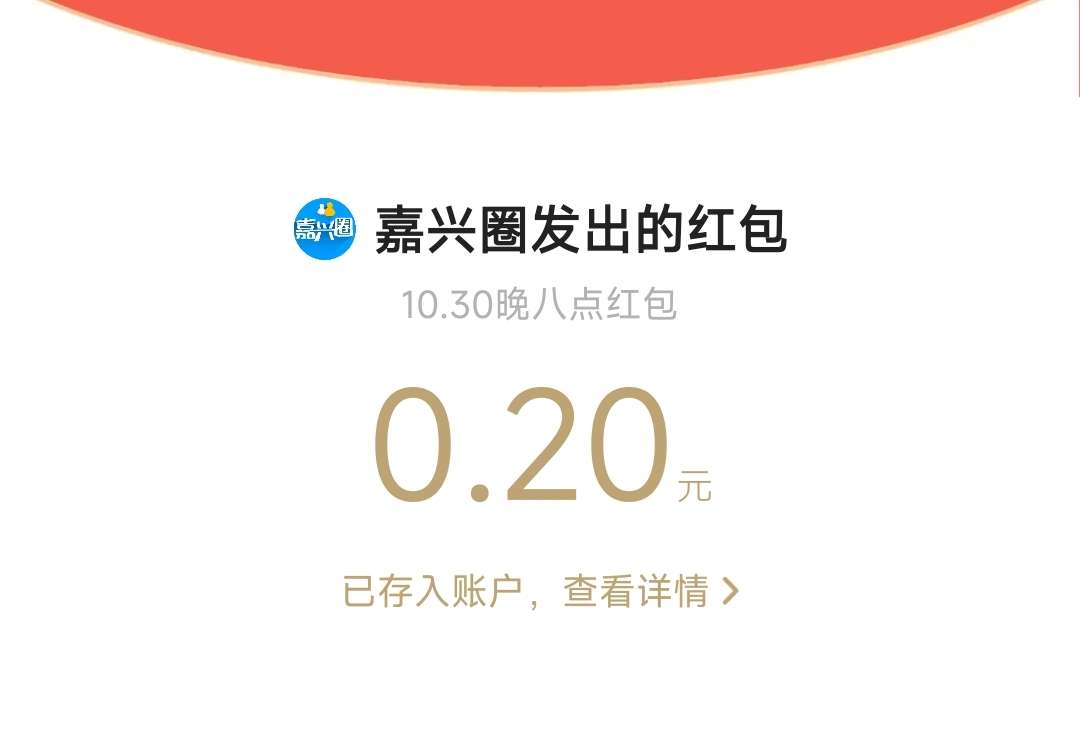Open 已存入账户，查看详情 link
Viewport: 1080px width, 752px height.
pos(540,591)
